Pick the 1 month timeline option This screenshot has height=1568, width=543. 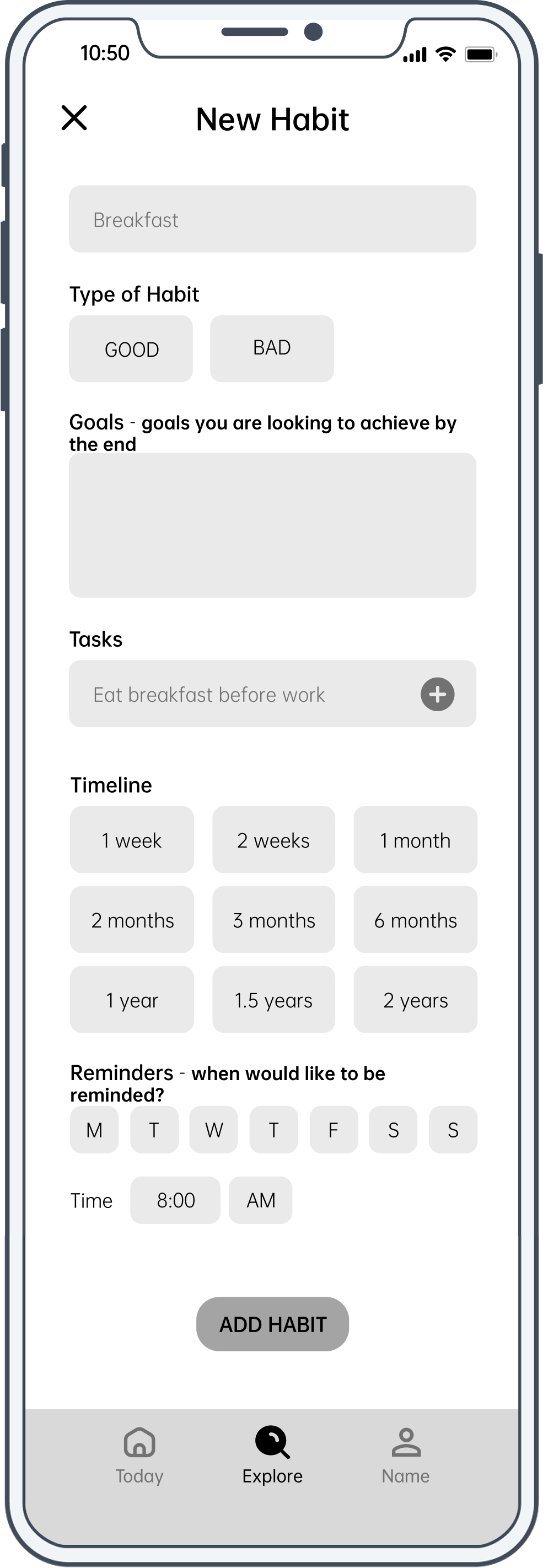(x=415, y=840)
